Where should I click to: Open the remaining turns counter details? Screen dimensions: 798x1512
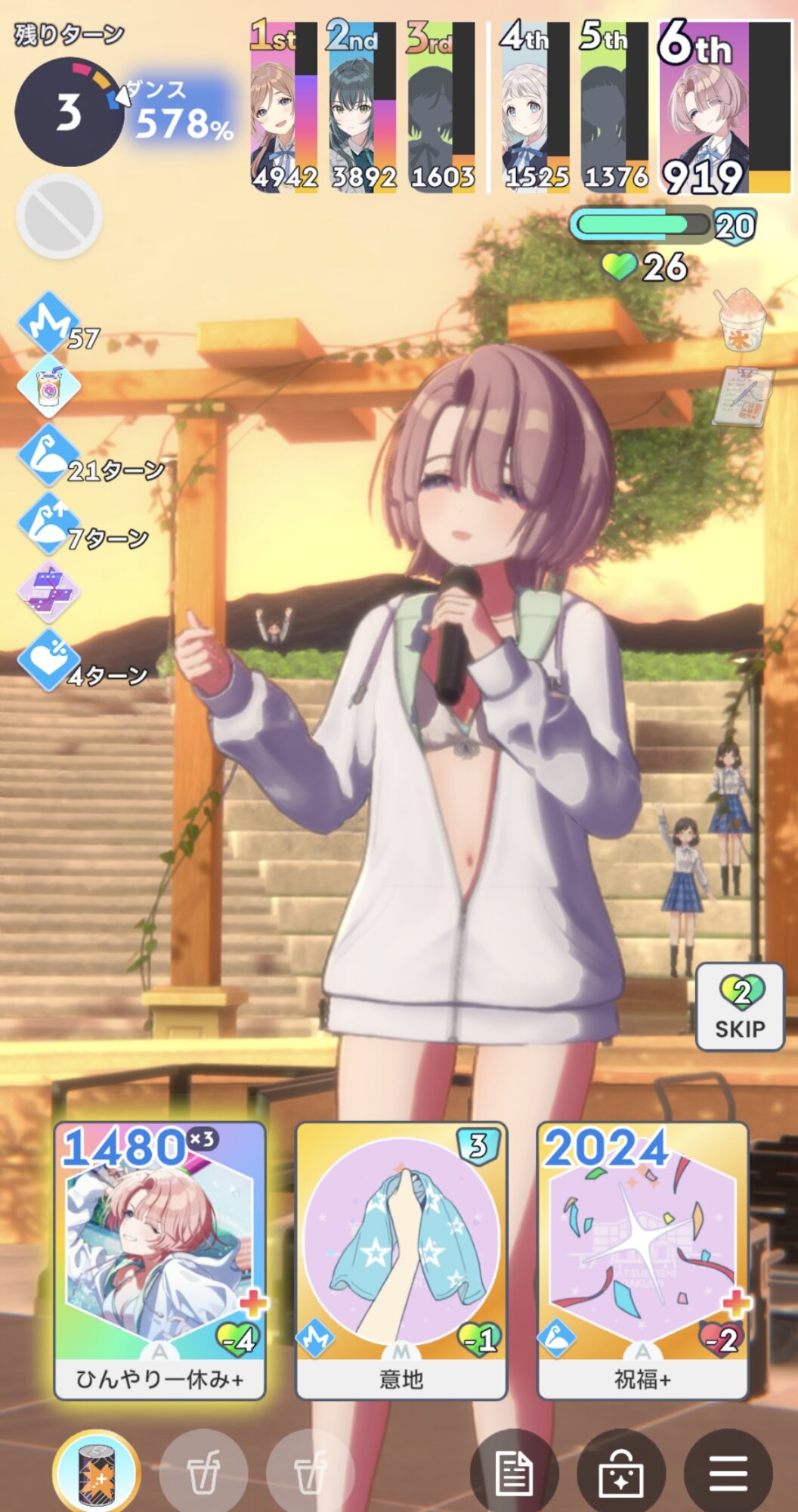pos(69,112)
